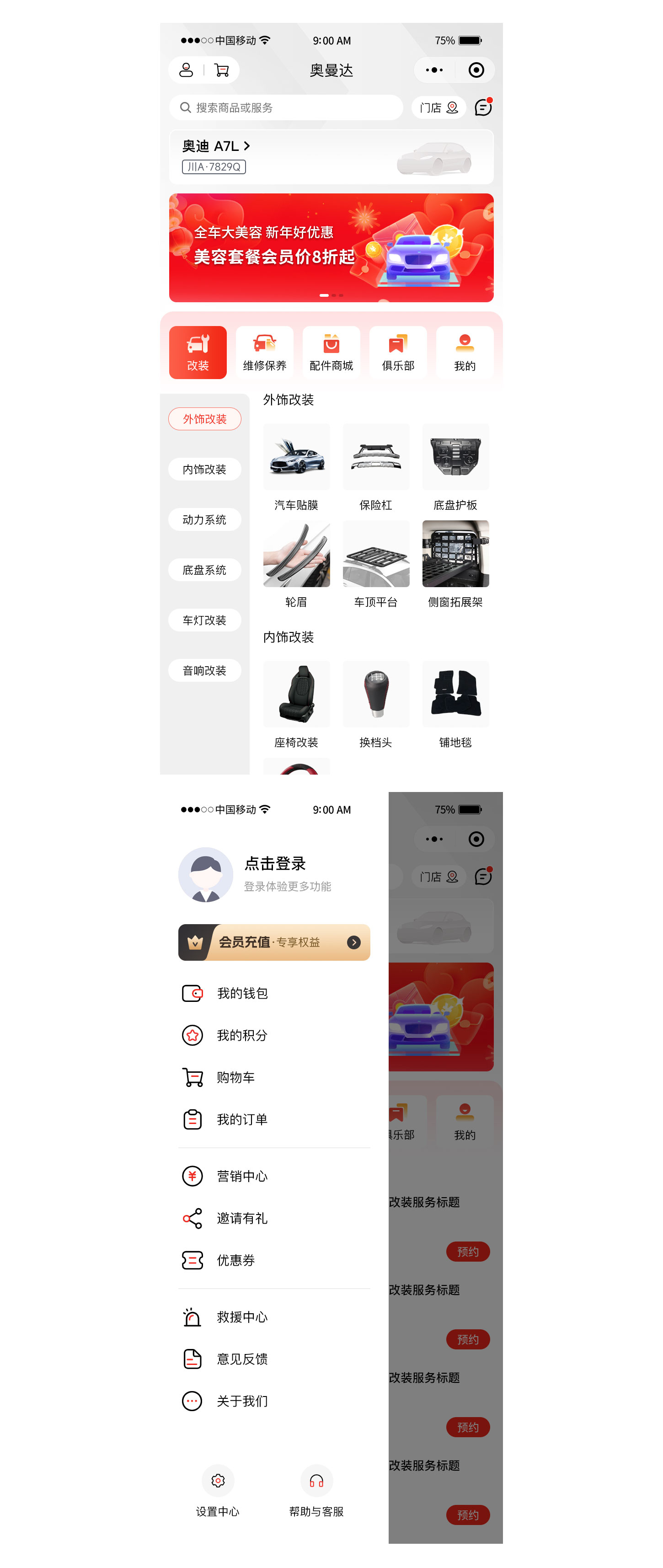Open 我的钱包
663x1568 pixels.
242,993
